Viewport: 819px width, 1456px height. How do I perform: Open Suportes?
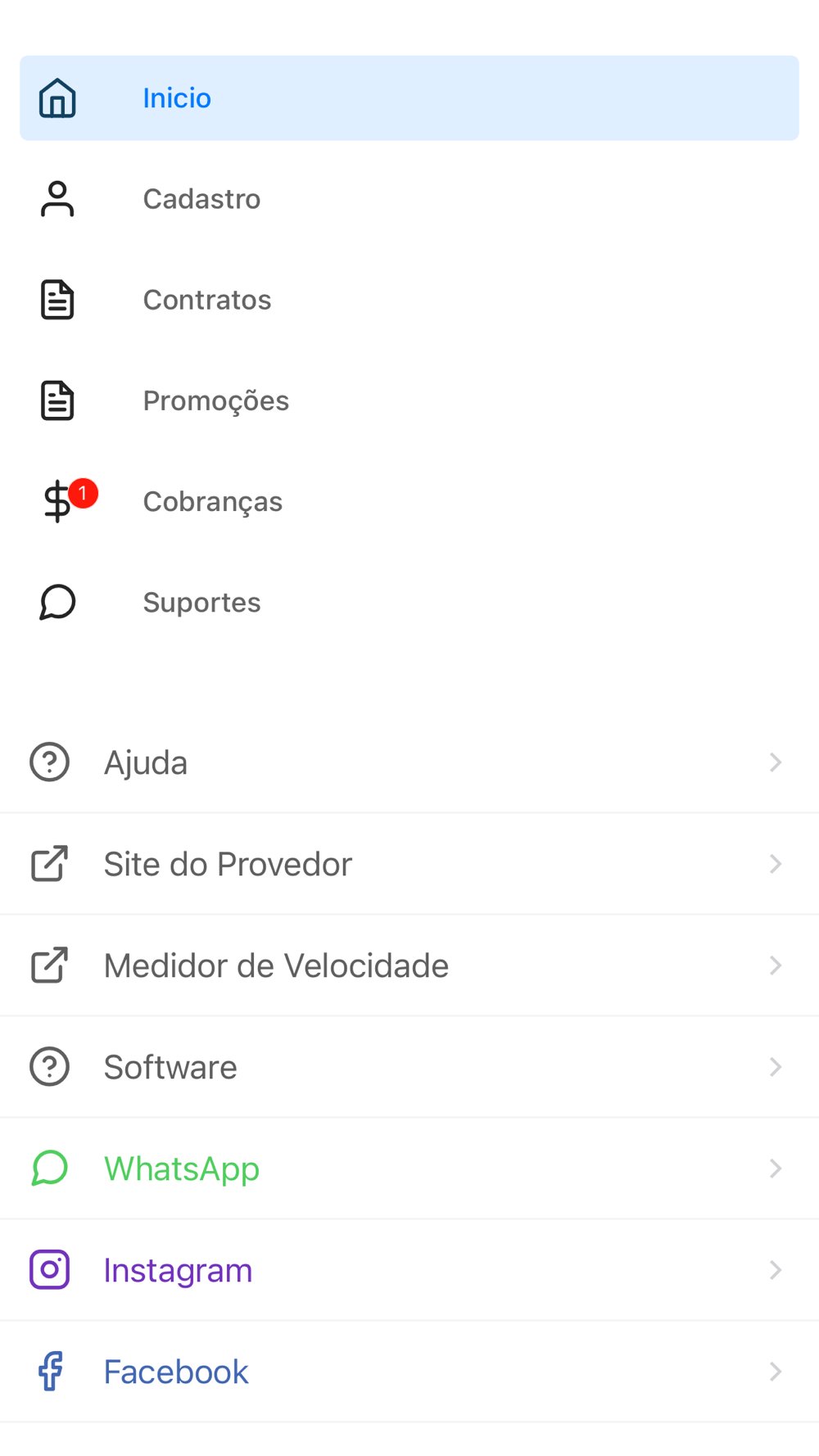[409, 602]
